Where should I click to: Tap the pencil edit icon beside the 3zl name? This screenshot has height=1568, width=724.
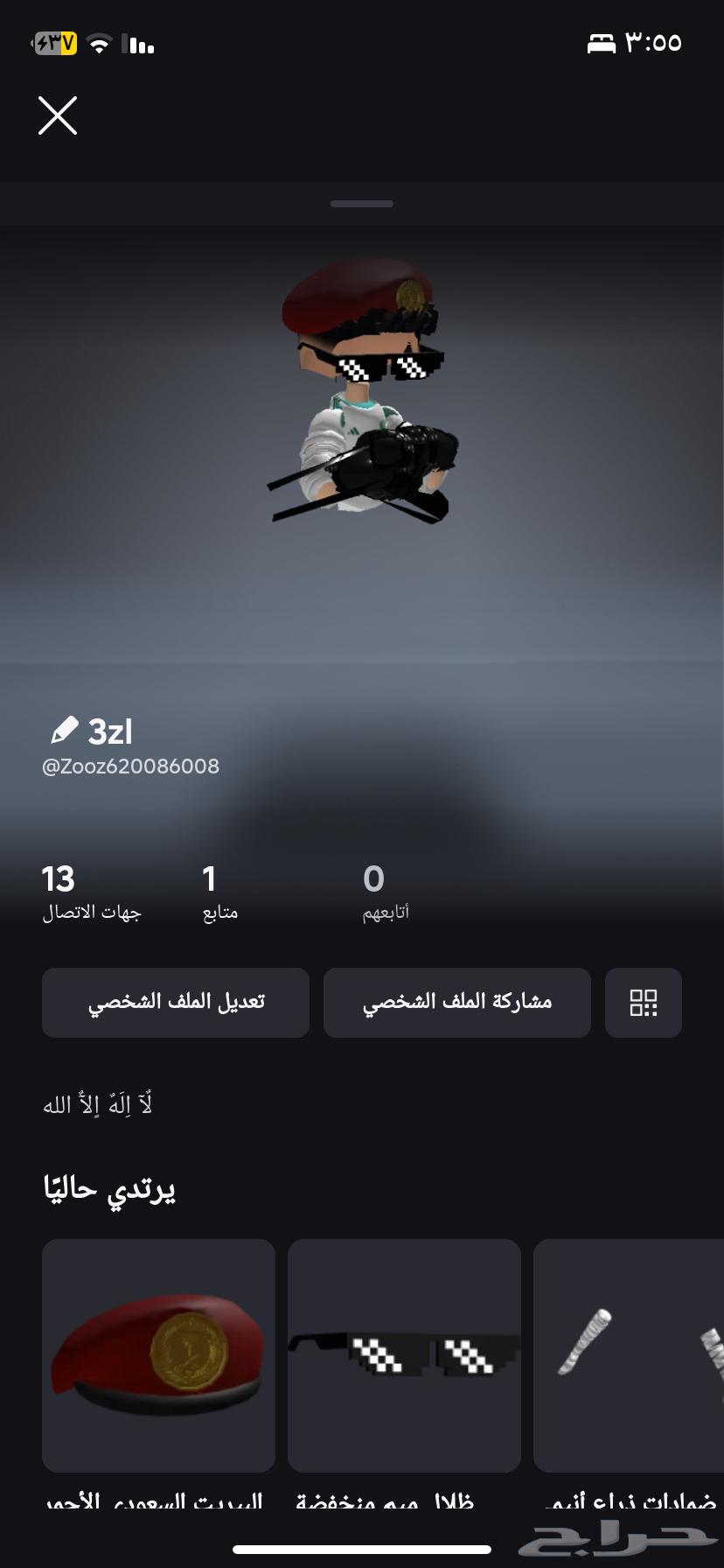[61, 731]
